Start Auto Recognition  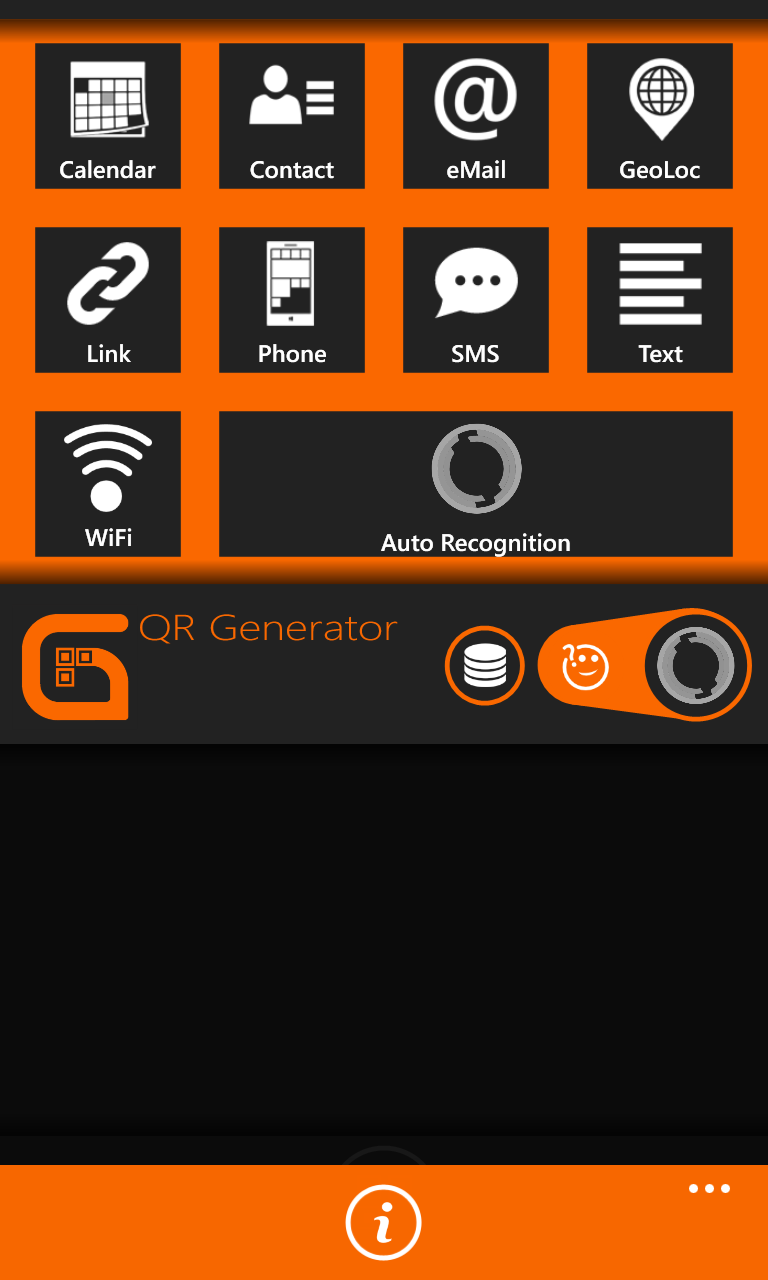[x=476, y=484]
